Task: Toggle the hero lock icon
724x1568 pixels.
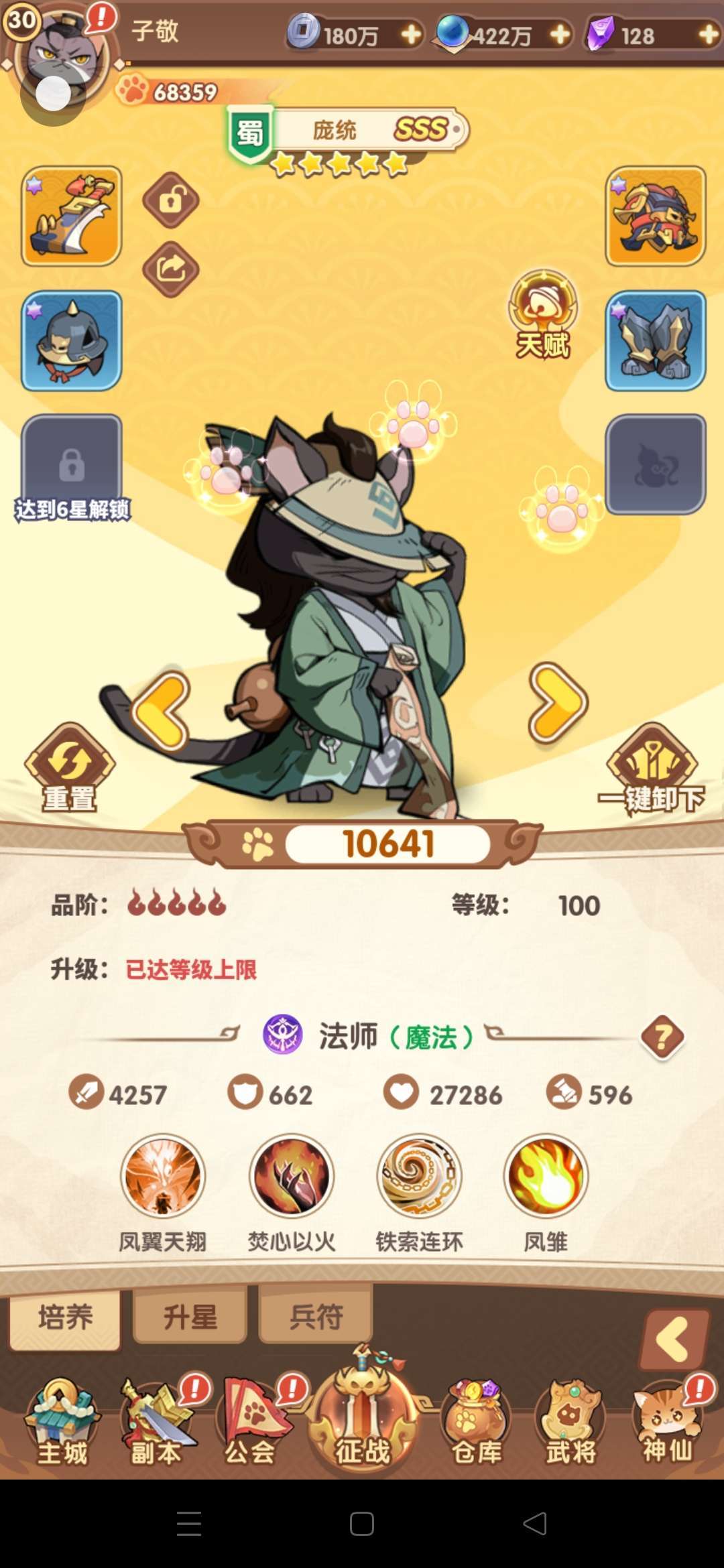Action: 171,200
